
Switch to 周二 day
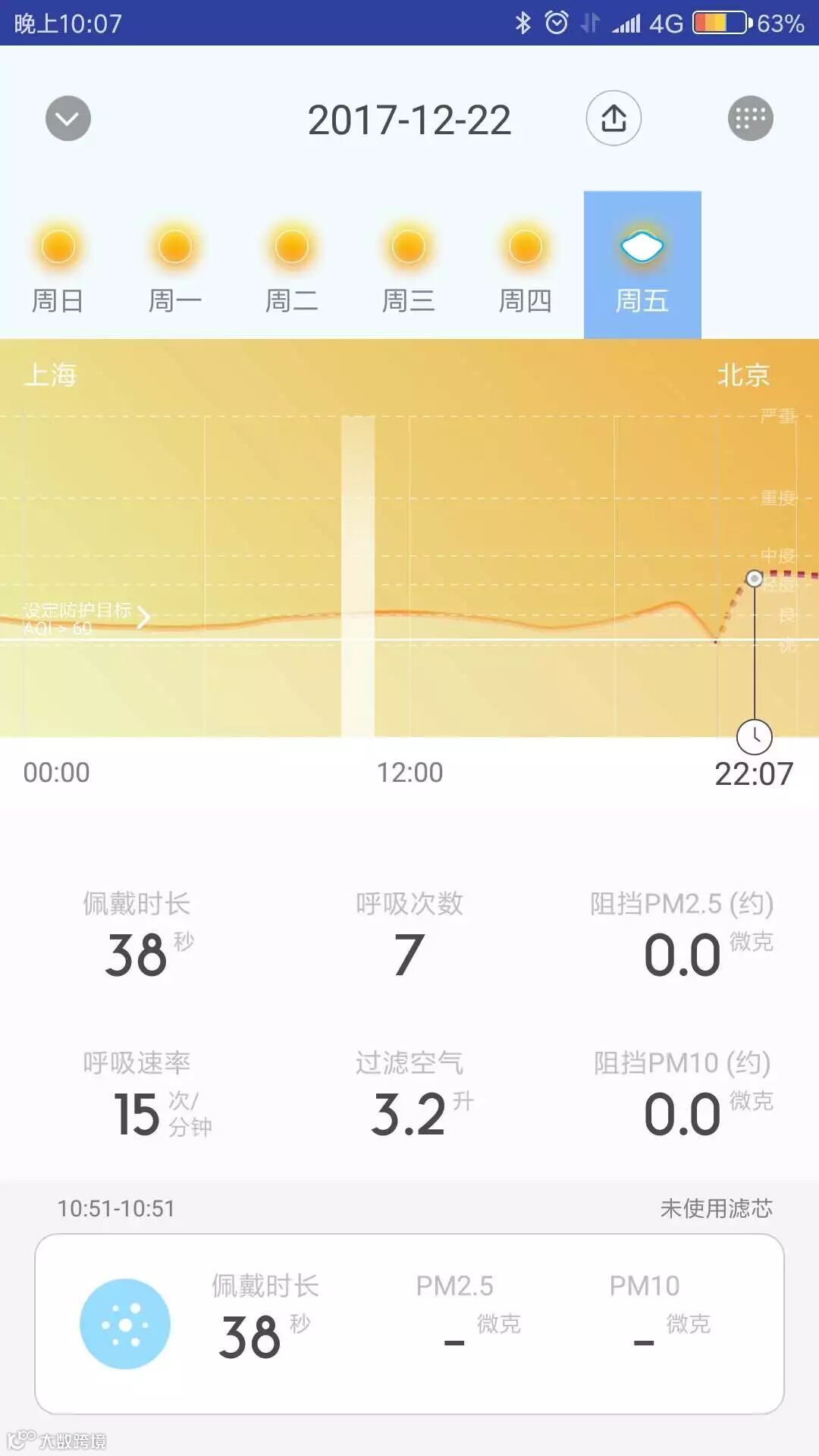click(292, 265)
